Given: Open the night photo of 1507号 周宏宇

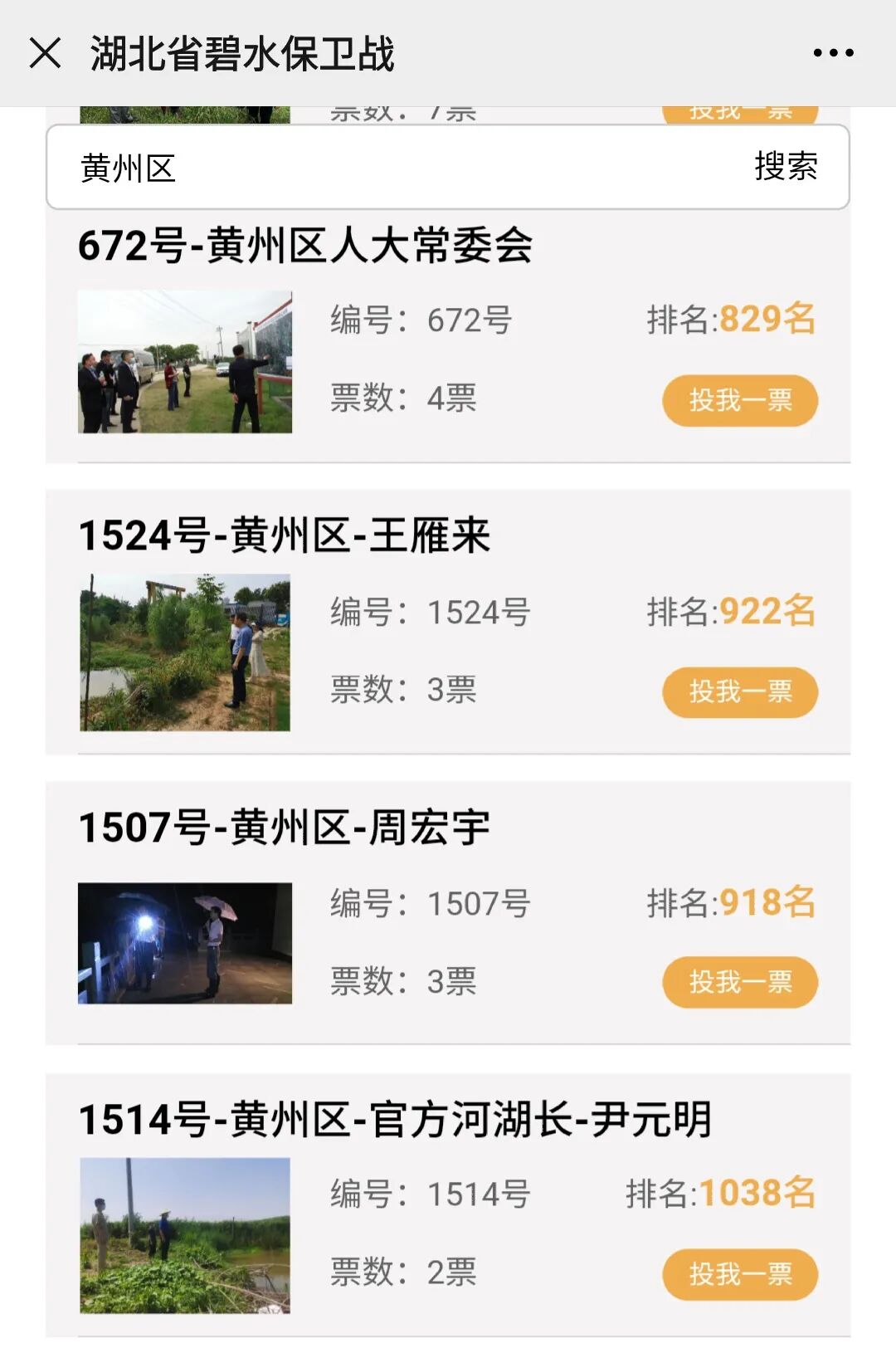Looking at the screenshot, I should pos(185,944).
